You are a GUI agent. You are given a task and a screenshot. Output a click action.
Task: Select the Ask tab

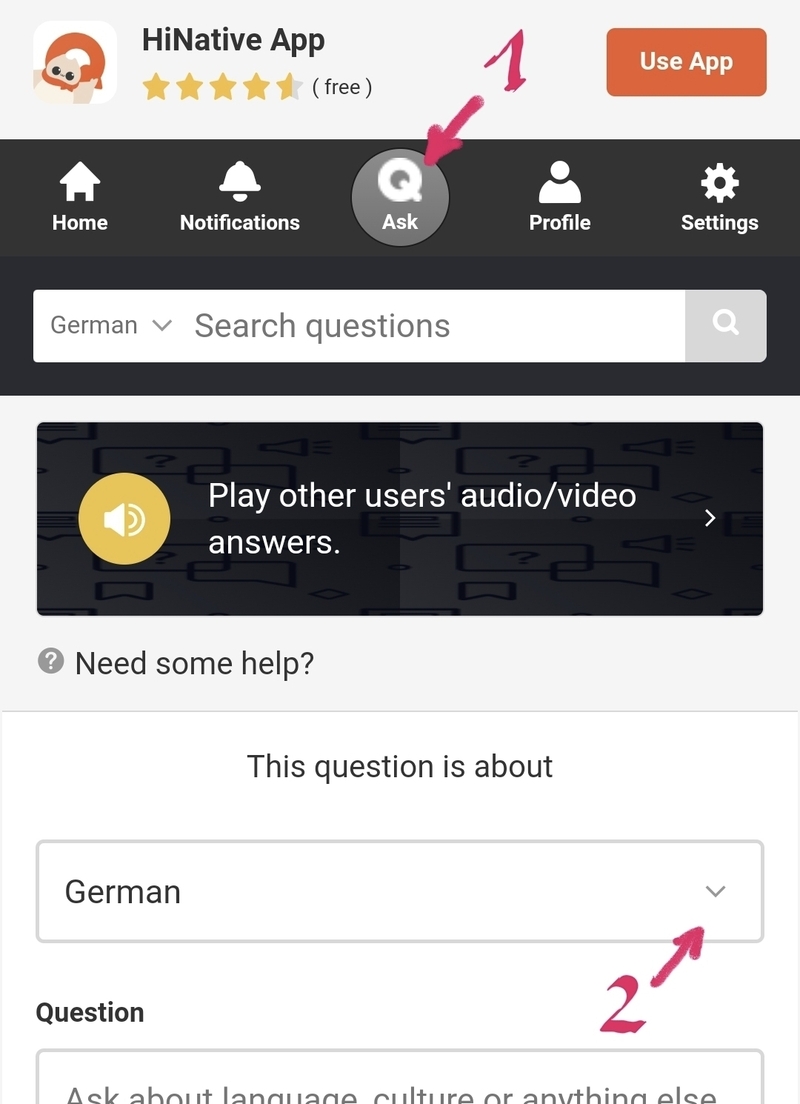400,198
